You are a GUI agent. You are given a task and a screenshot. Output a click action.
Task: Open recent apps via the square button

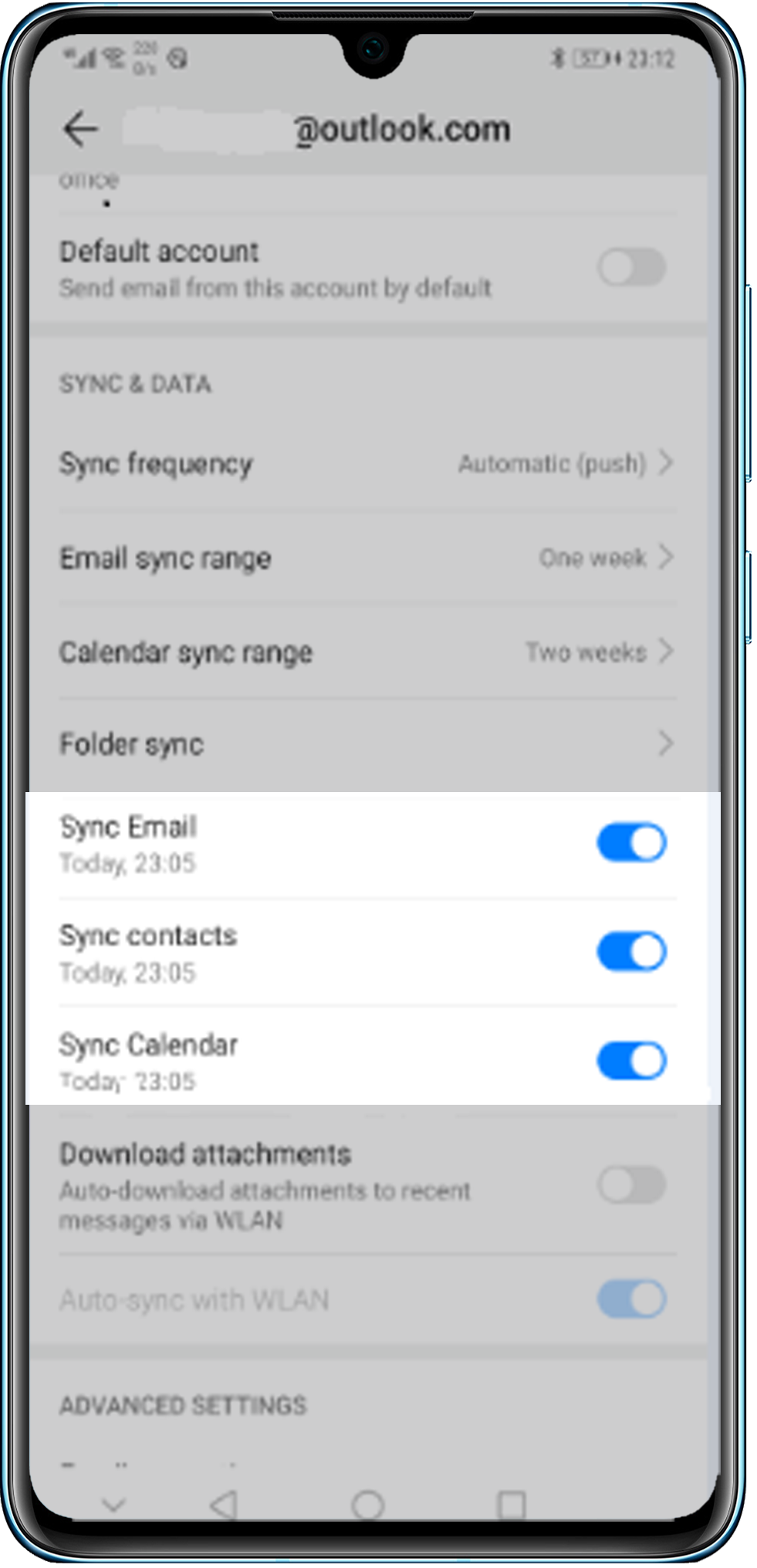point(511,1505)
